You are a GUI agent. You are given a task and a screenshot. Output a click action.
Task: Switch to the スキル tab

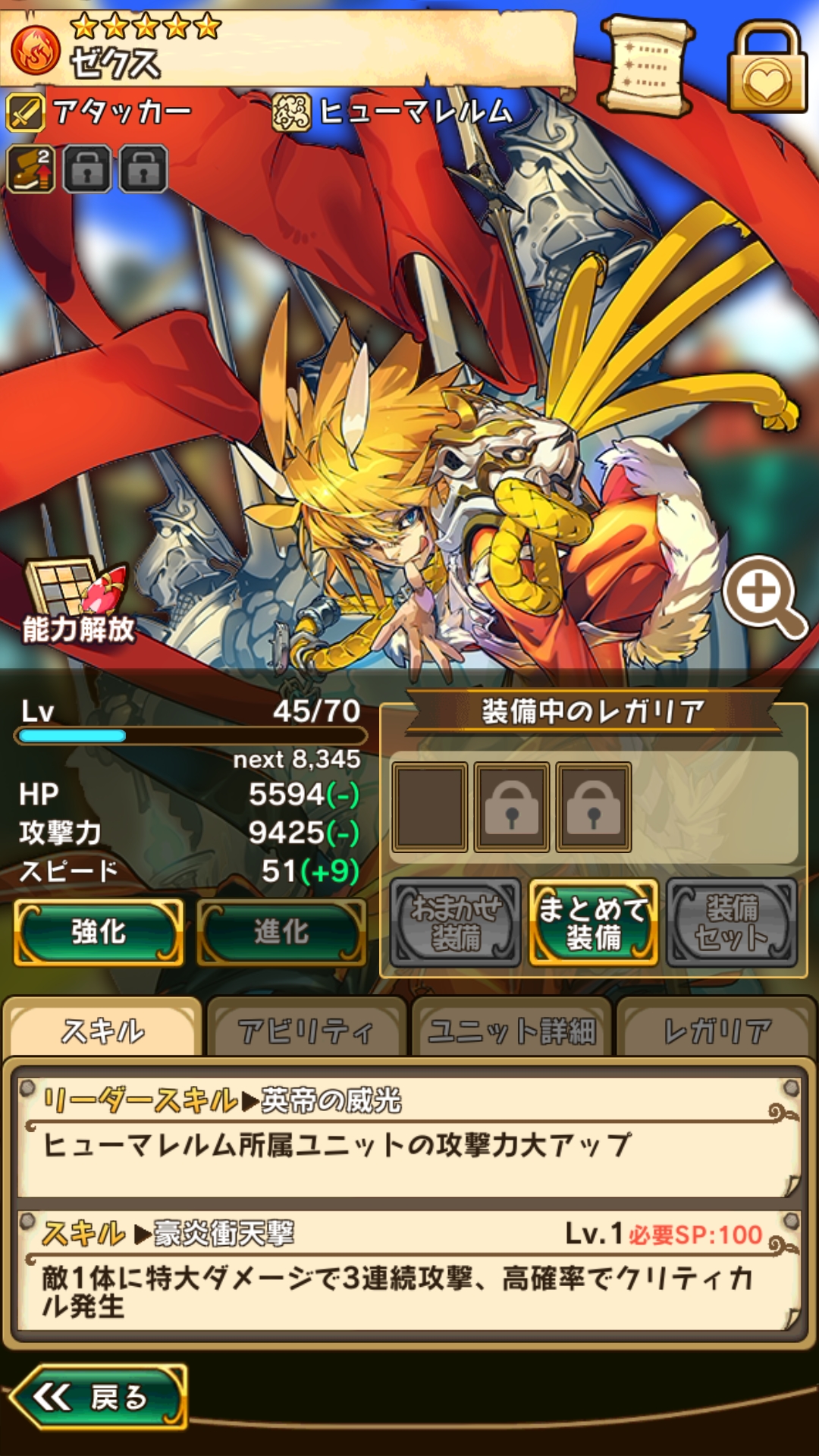[x=102, y=1028]
